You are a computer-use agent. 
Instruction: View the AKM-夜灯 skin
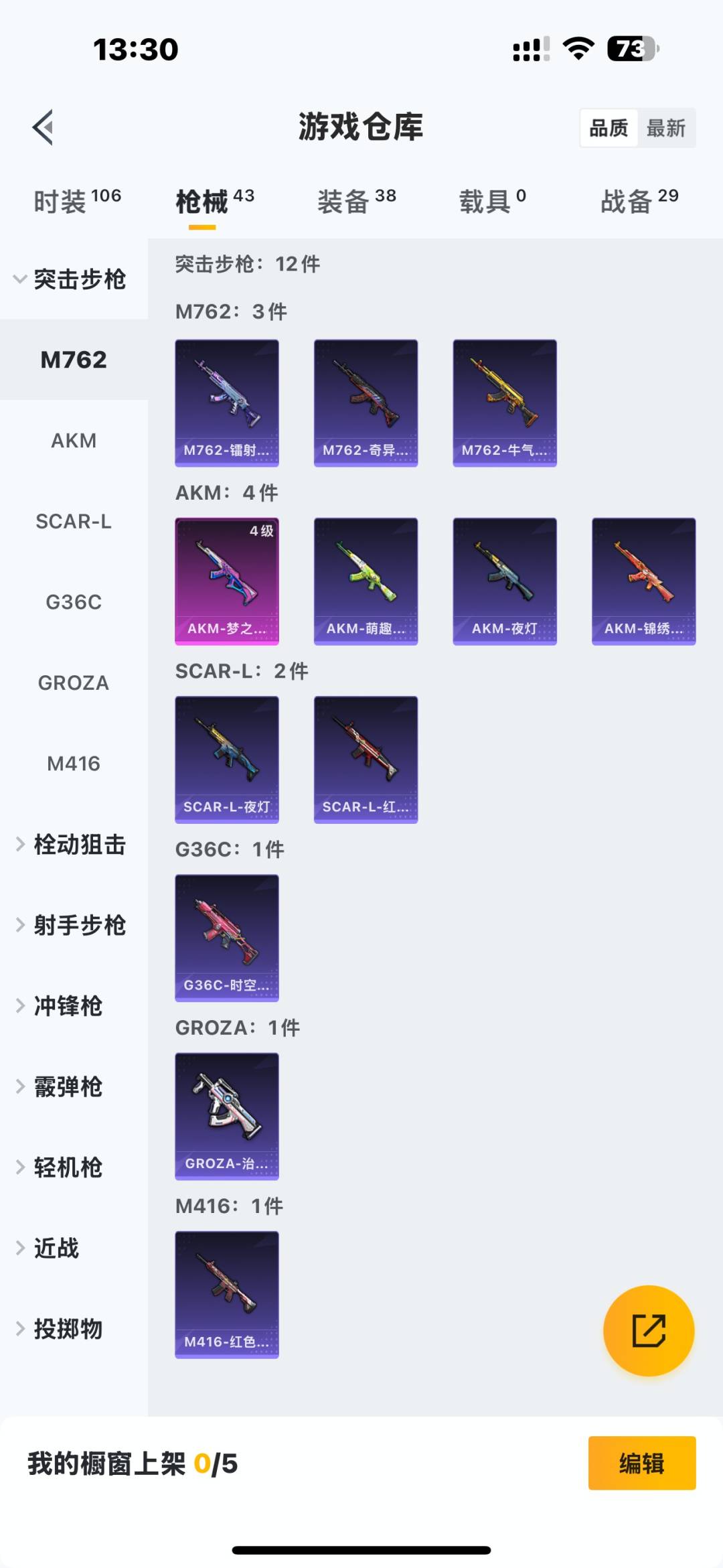tap(505, 581)
